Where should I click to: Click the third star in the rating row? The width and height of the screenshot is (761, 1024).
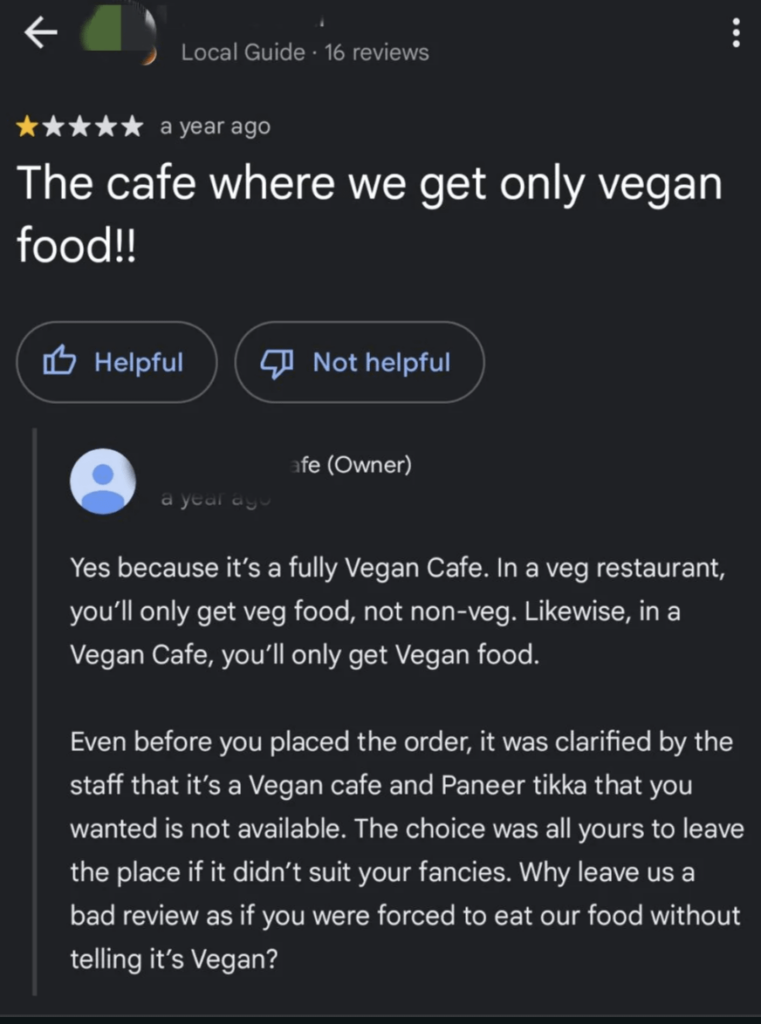coord(79,126)
